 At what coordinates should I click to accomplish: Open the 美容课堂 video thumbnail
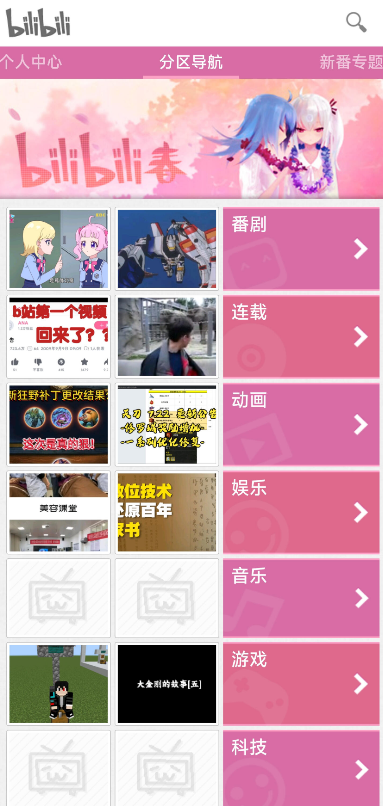[59, 512]
